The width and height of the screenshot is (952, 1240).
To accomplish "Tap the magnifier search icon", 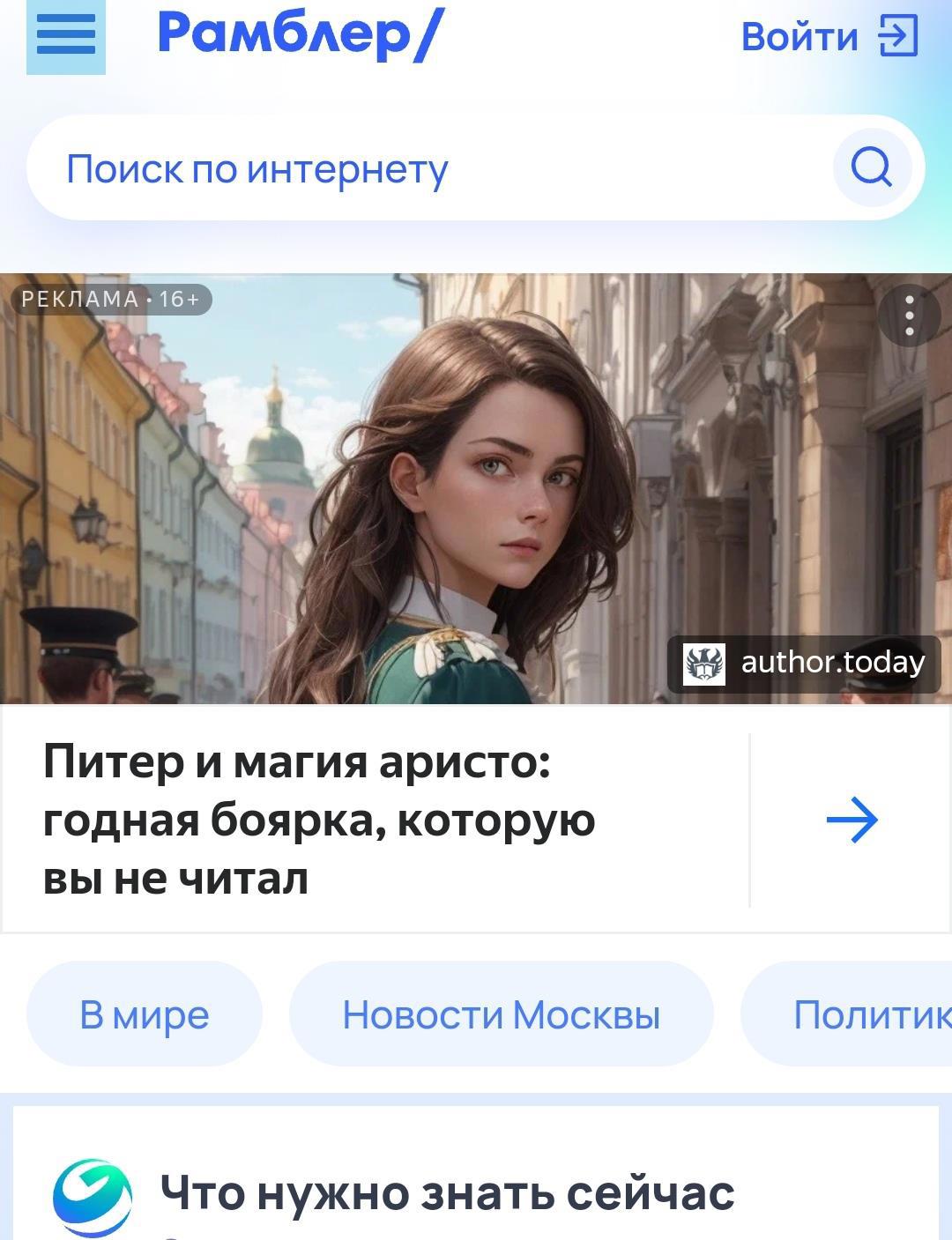I will tap(872, 167).
